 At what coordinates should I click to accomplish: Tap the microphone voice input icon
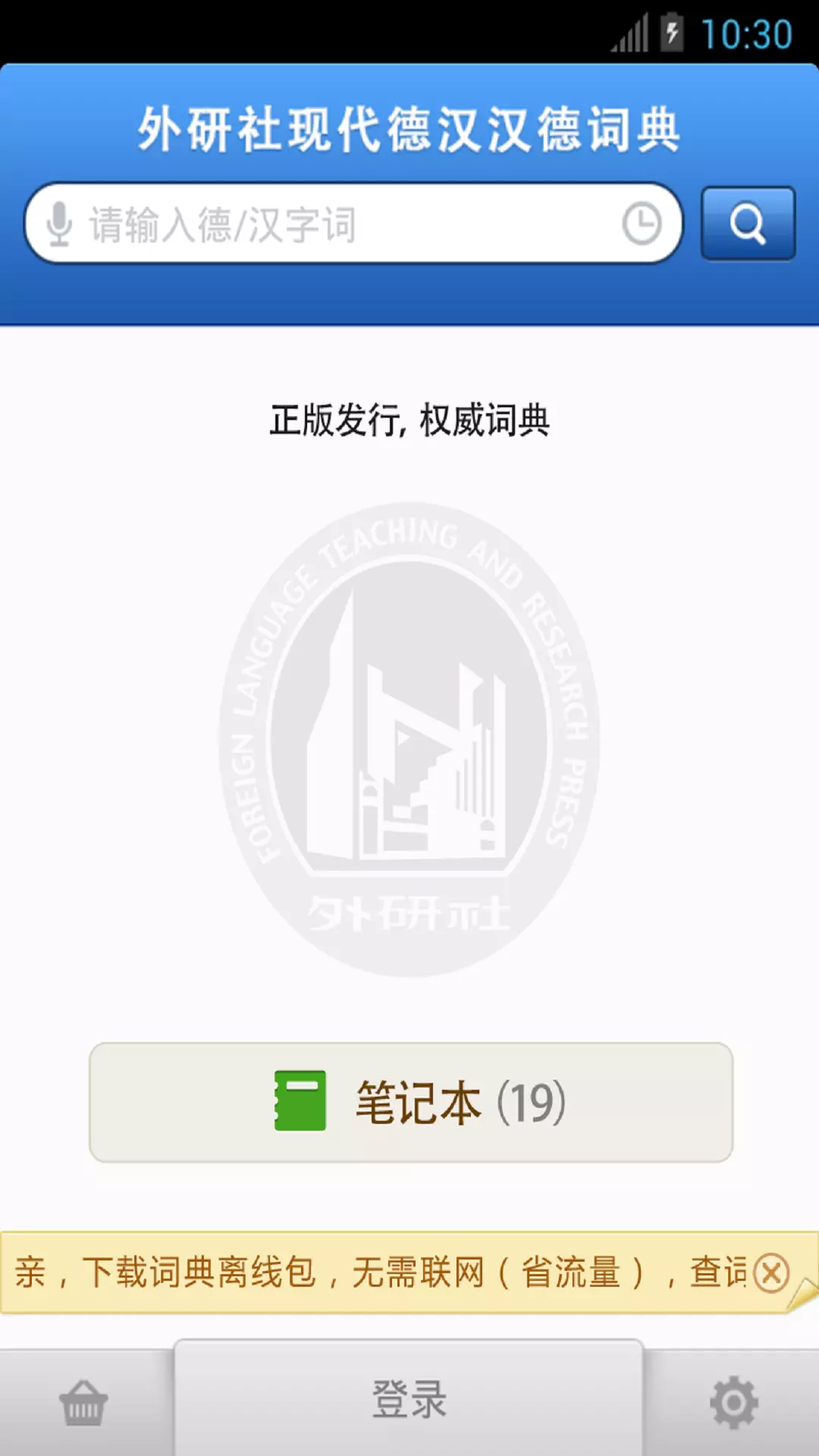point(58,224)
